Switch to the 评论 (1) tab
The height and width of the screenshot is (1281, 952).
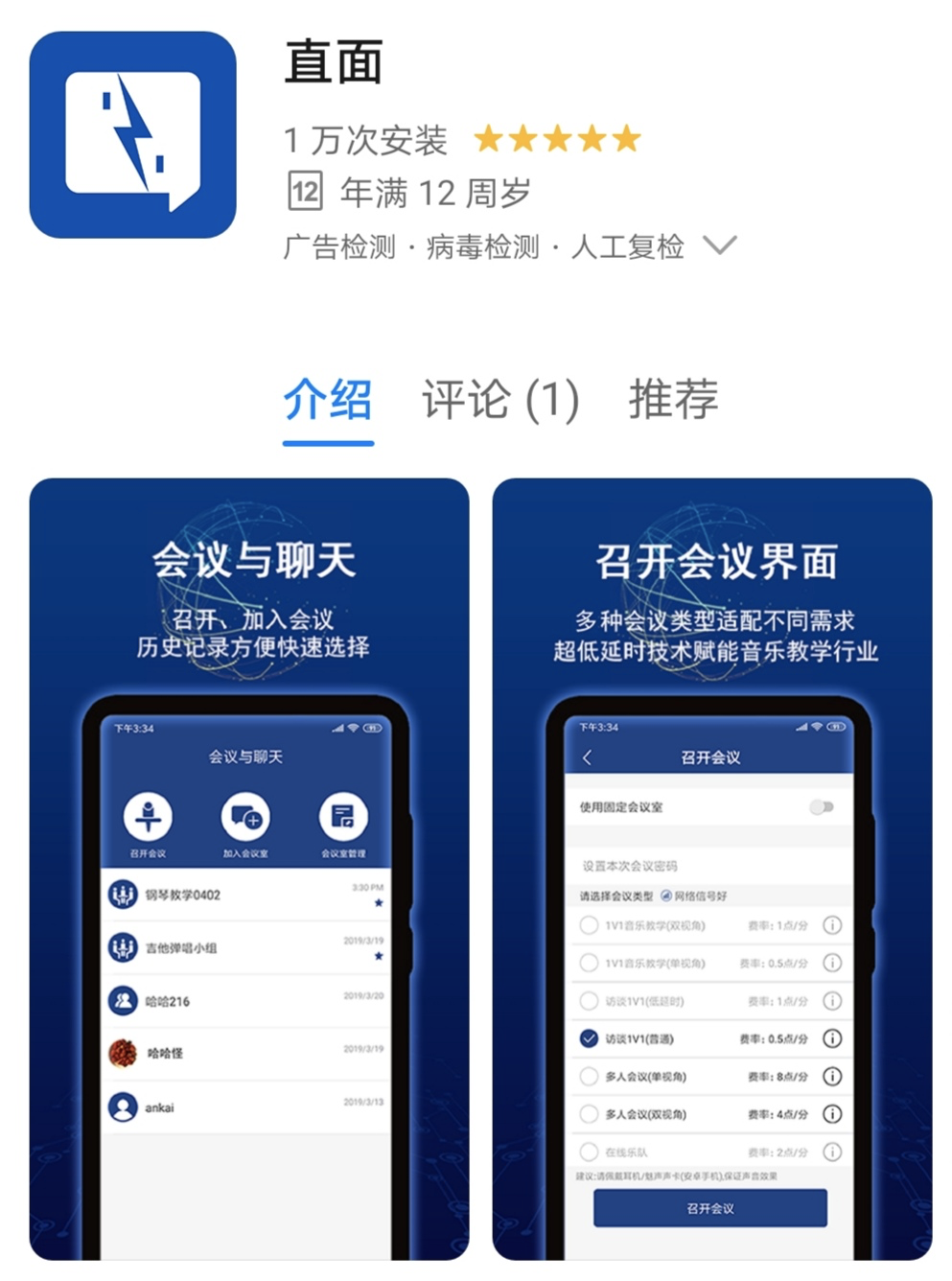click(x=500, y=400)
